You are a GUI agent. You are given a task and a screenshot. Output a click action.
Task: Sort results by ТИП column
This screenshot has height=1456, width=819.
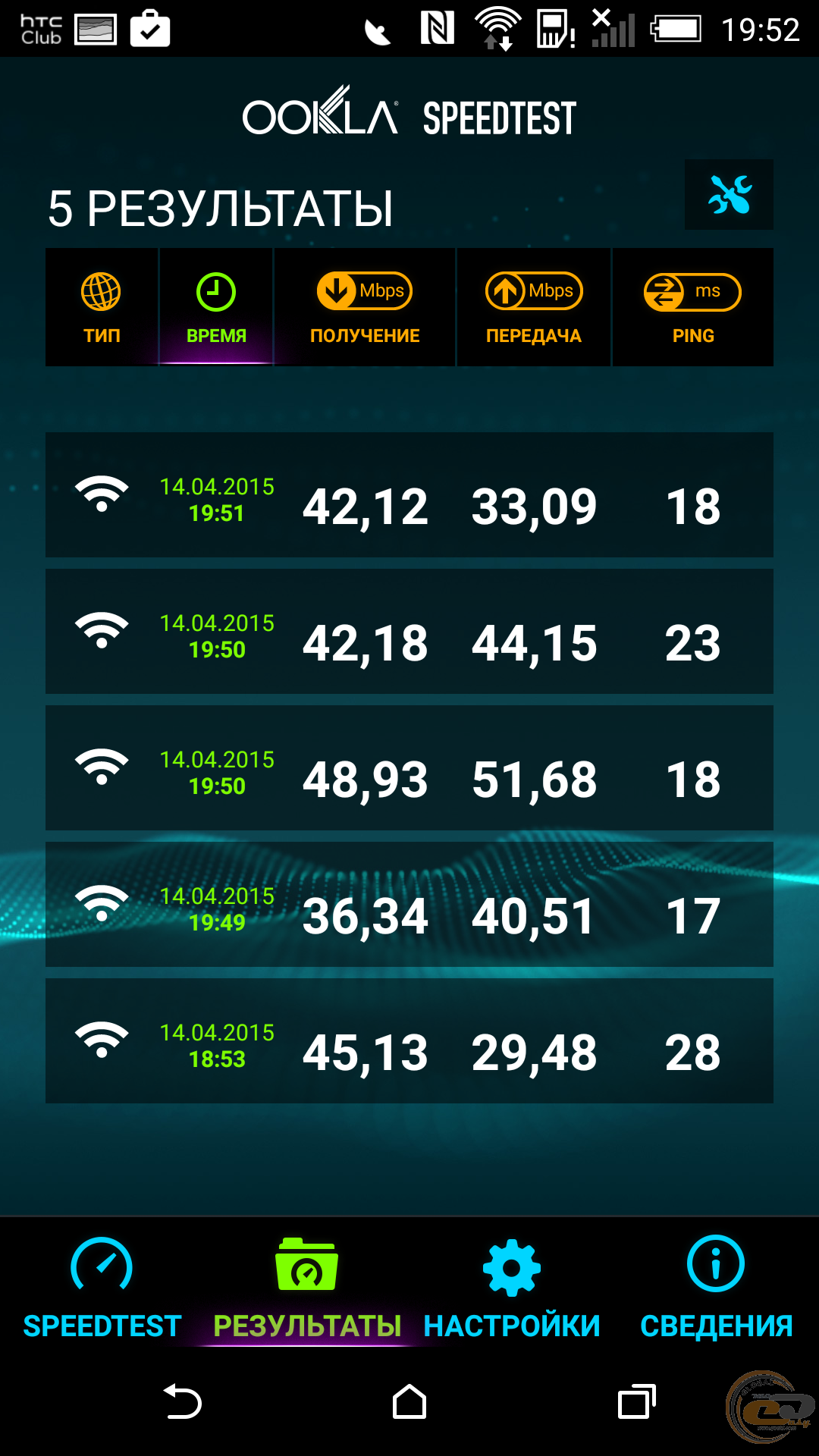[x=102, y=307]
